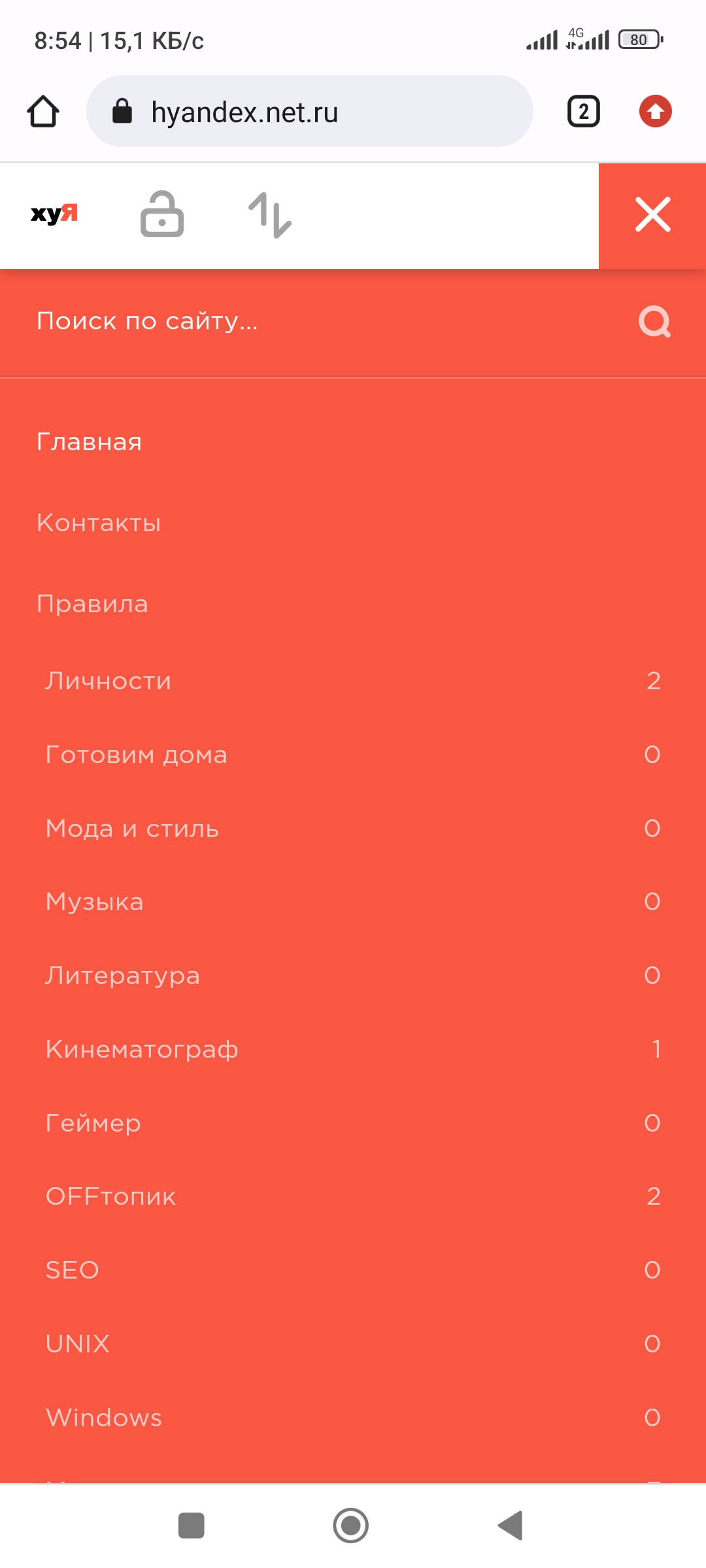Open the Музыка category
Screen dimensions: 706x1568
tap(95, 902)
